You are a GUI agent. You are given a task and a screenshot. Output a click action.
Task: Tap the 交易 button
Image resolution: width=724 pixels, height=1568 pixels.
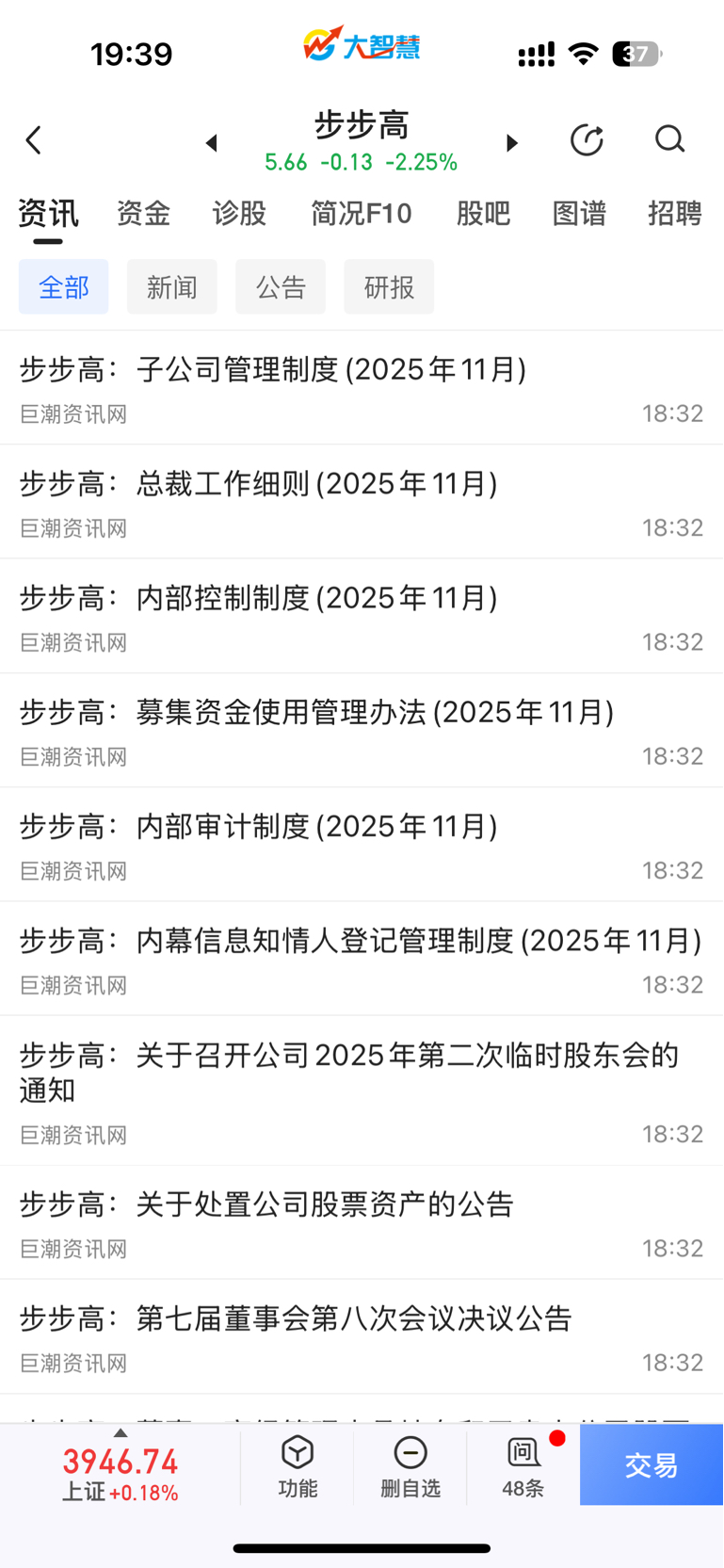pyautogui.click(x=652, y=1465)
